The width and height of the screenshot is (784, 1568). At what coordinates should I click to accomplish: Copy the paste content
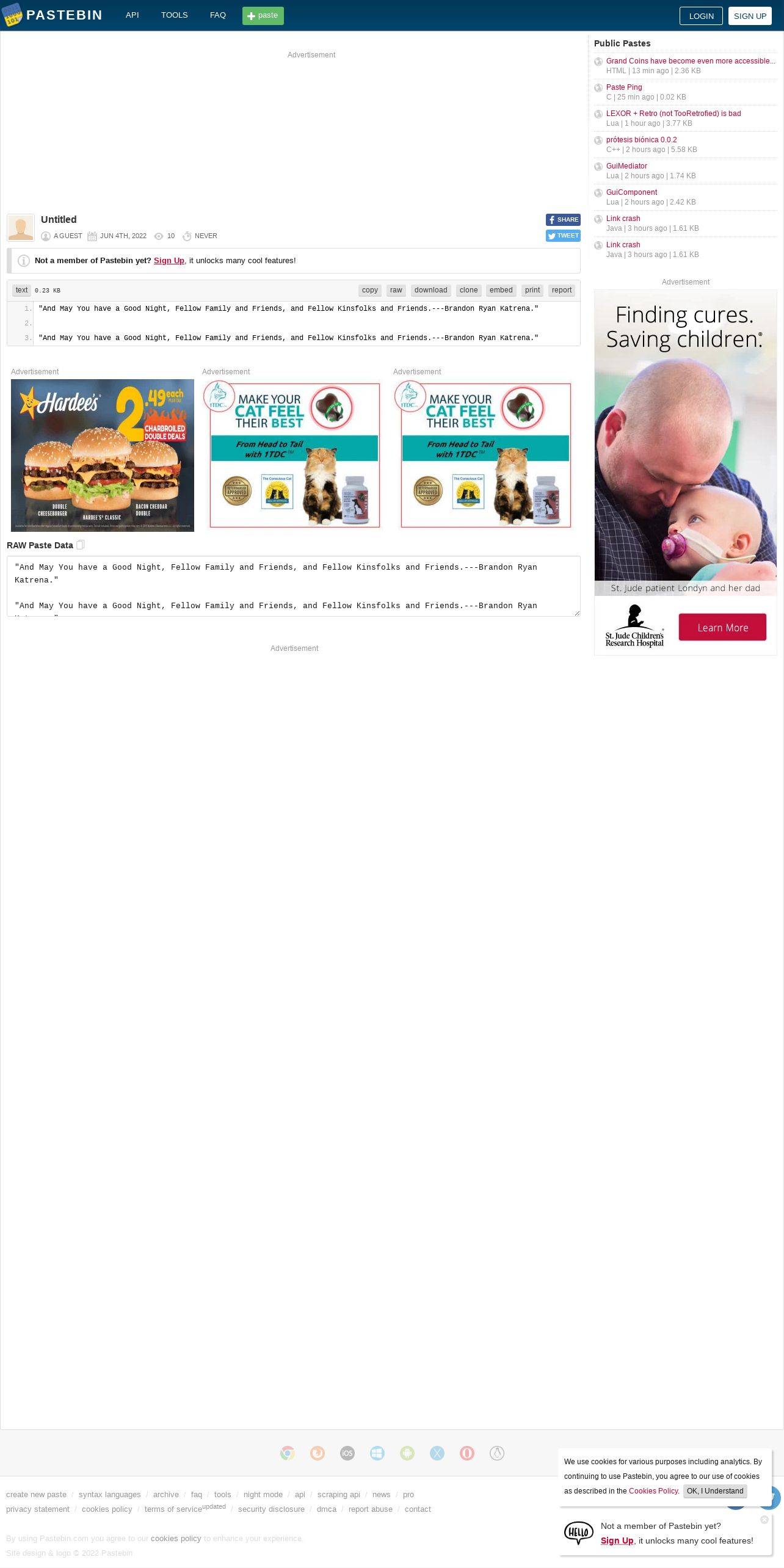point(370,291)
